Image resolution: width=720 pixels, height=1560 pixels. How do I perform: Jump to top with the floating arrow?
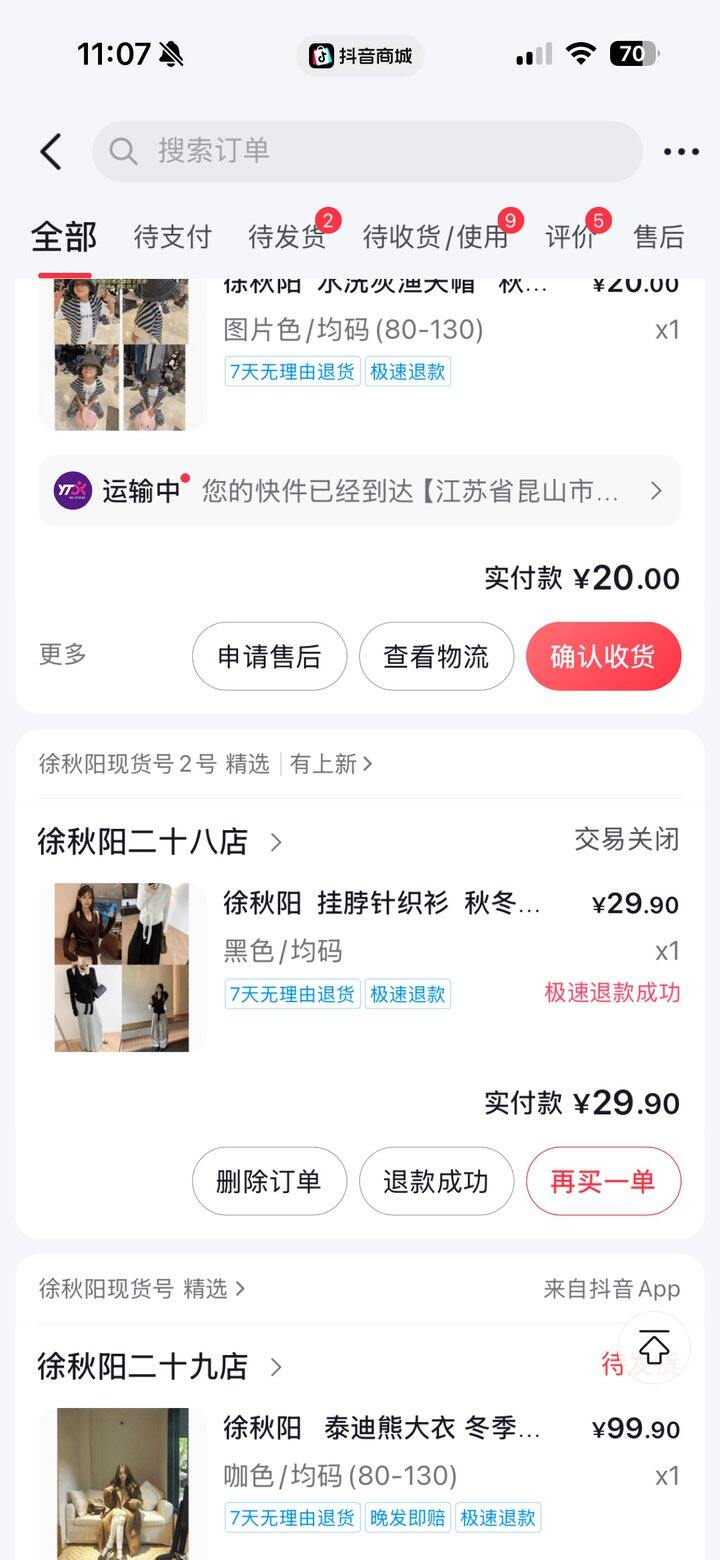click(654, 1347)
